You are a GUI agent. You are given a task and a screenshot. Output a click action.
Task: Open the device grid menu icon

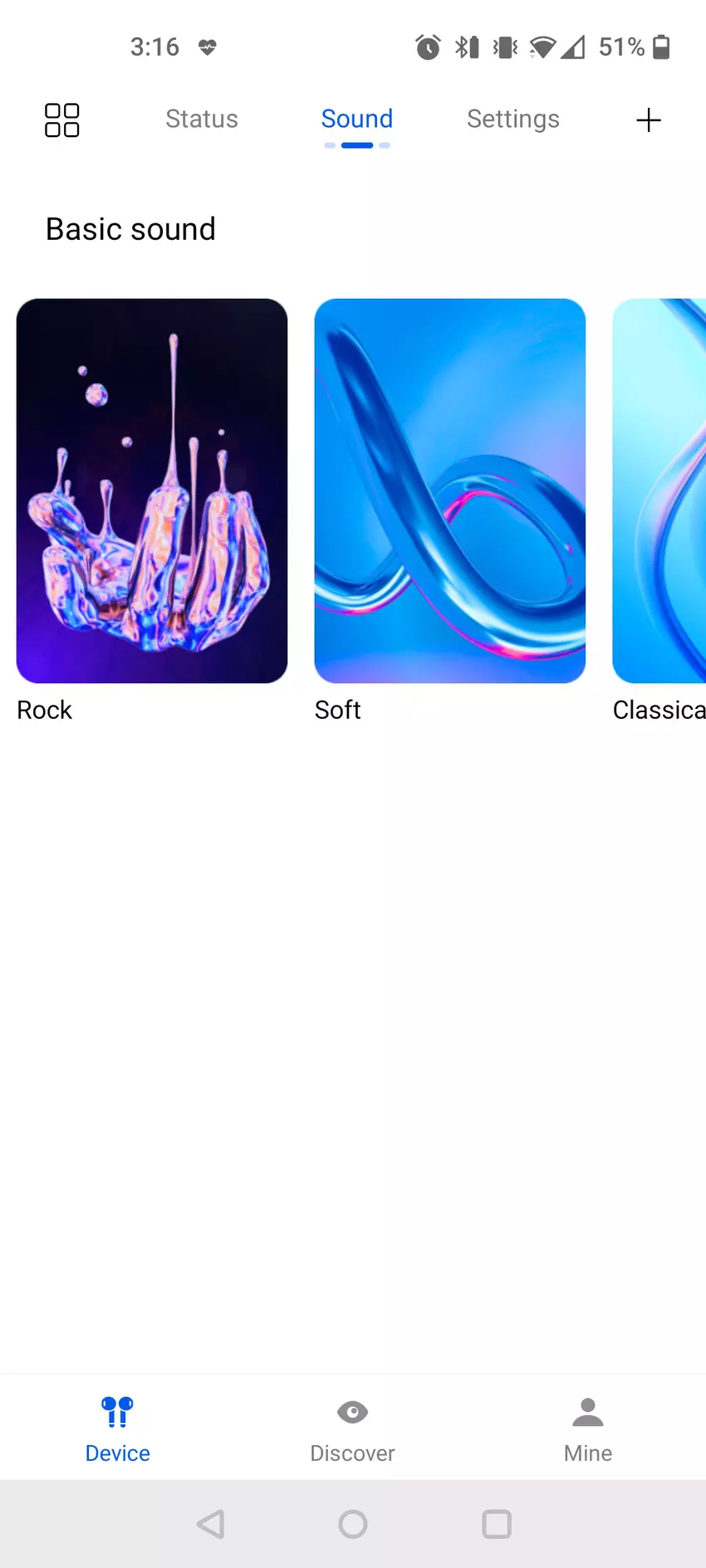[61, 120]
